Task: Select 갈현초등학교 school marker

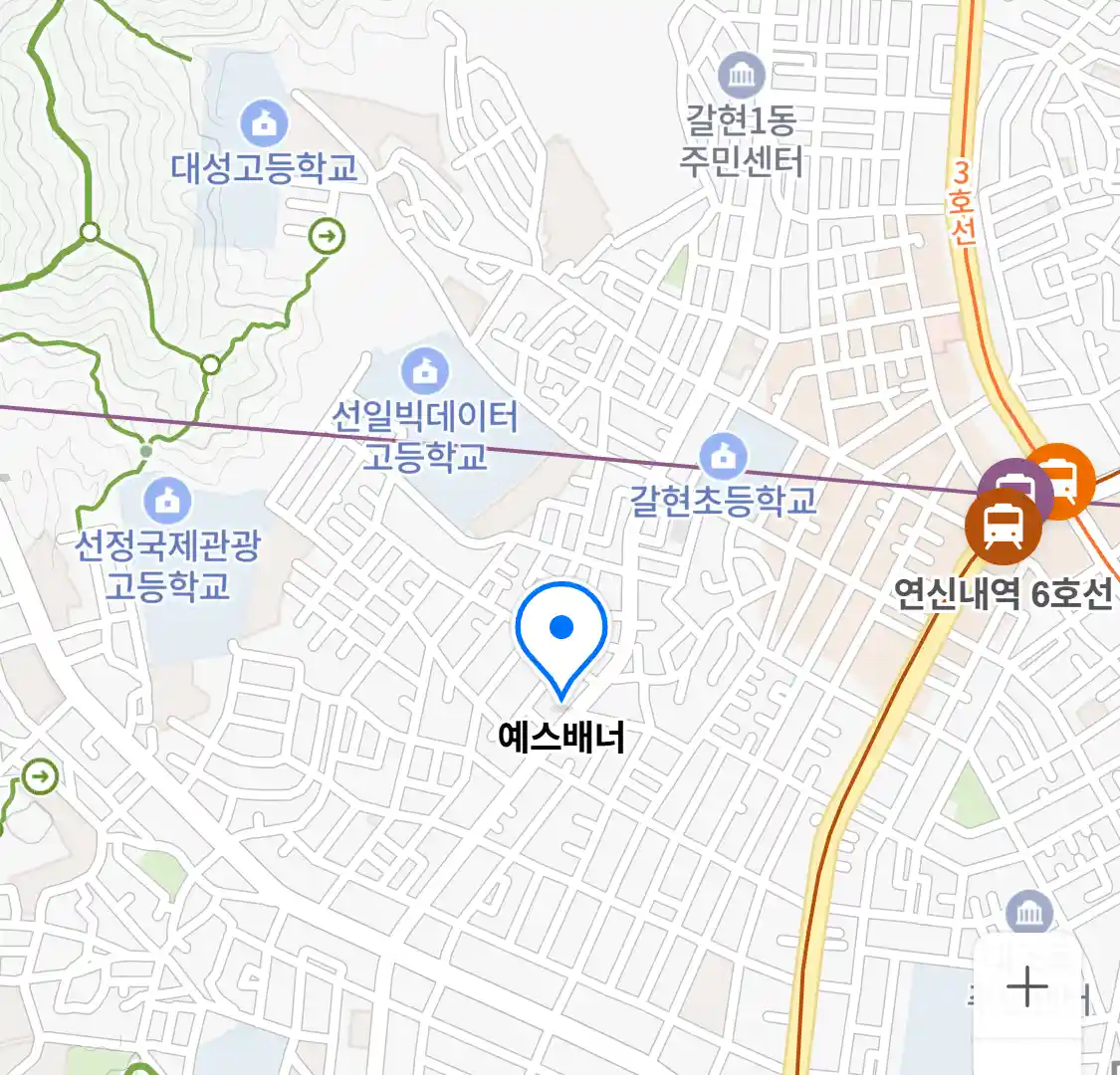Action: coord(724,457)
